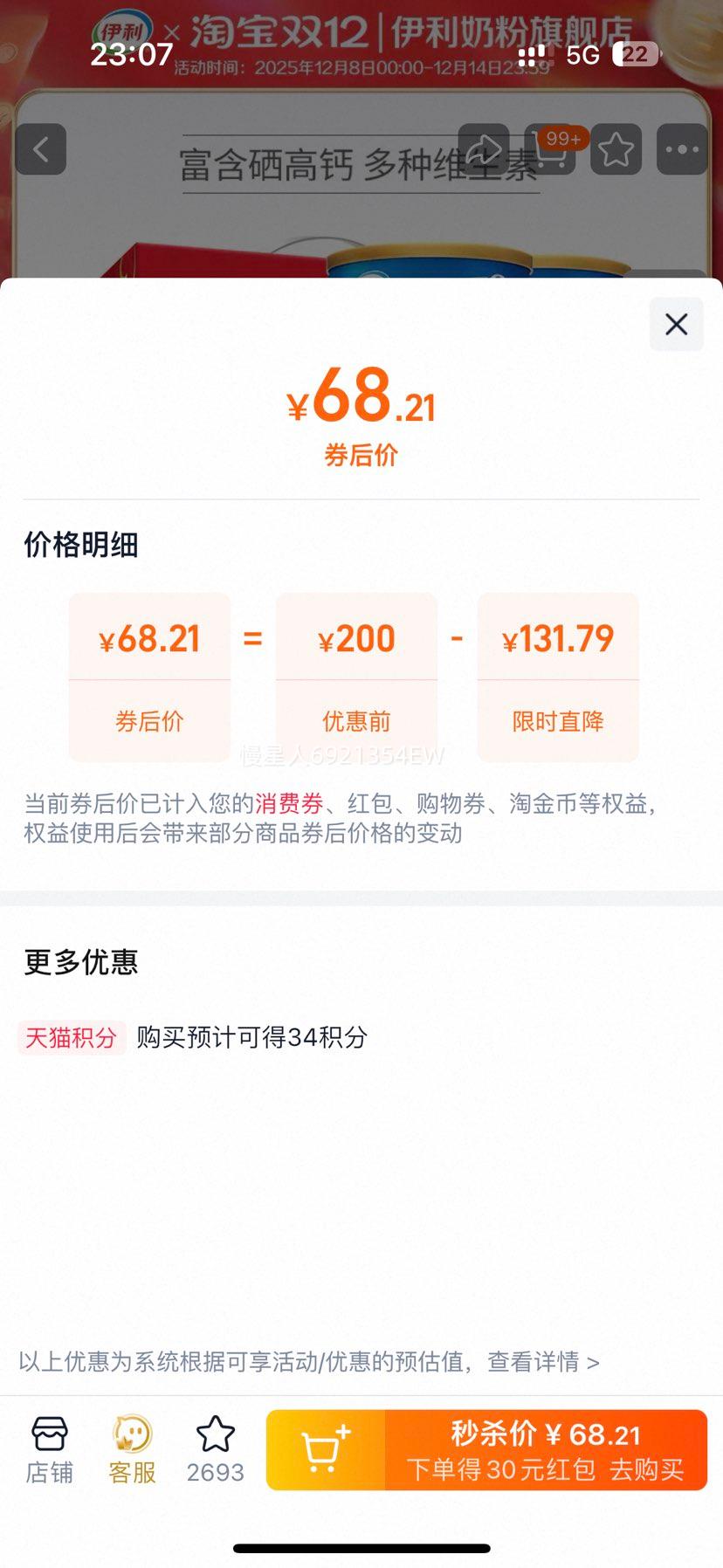Tap the 优惠前 ¥200 price box
The image size is (723, 1568).
(355, 676)
